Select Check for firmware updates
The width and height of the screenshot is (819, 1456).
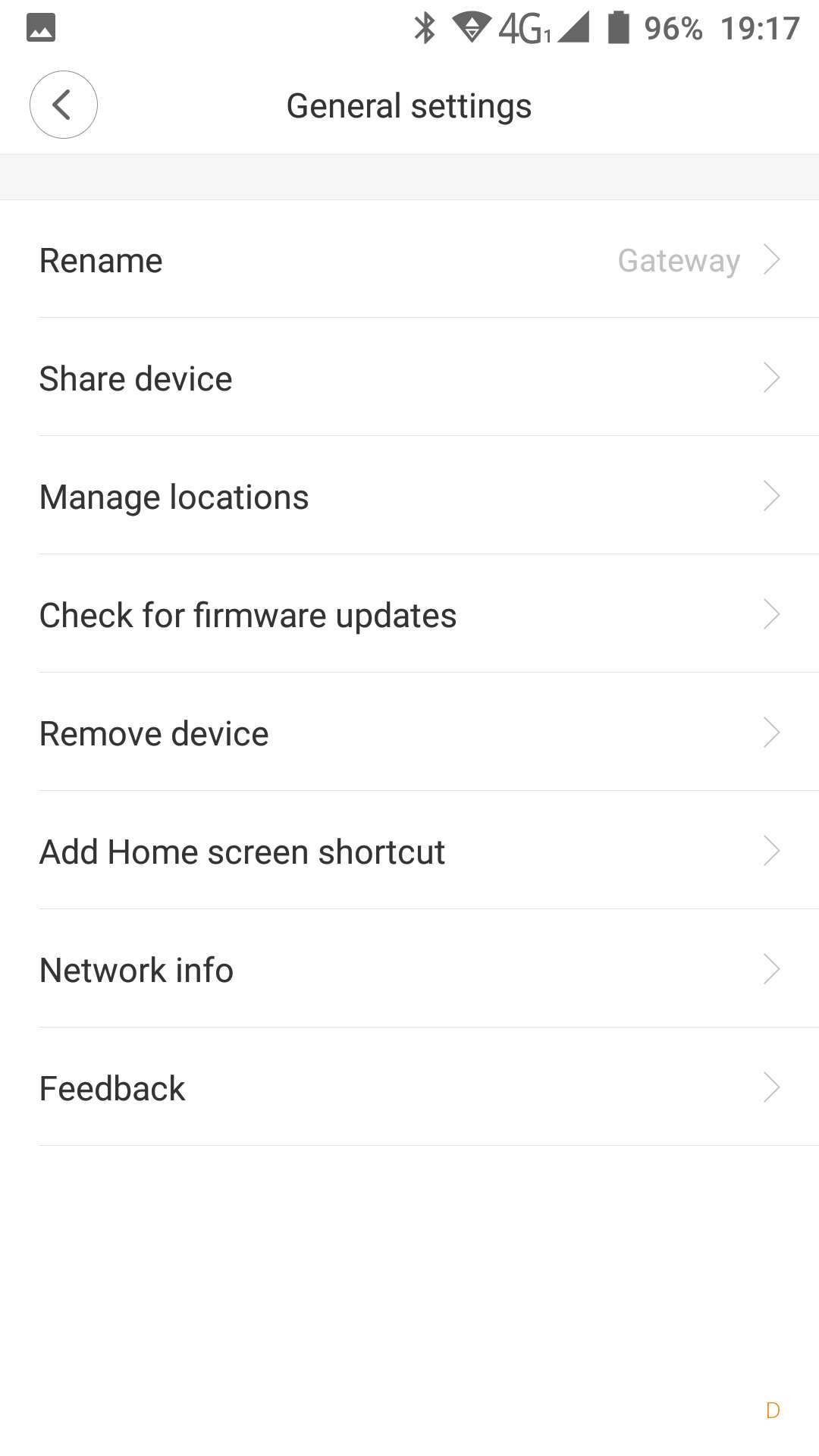(x=409, y=615)
